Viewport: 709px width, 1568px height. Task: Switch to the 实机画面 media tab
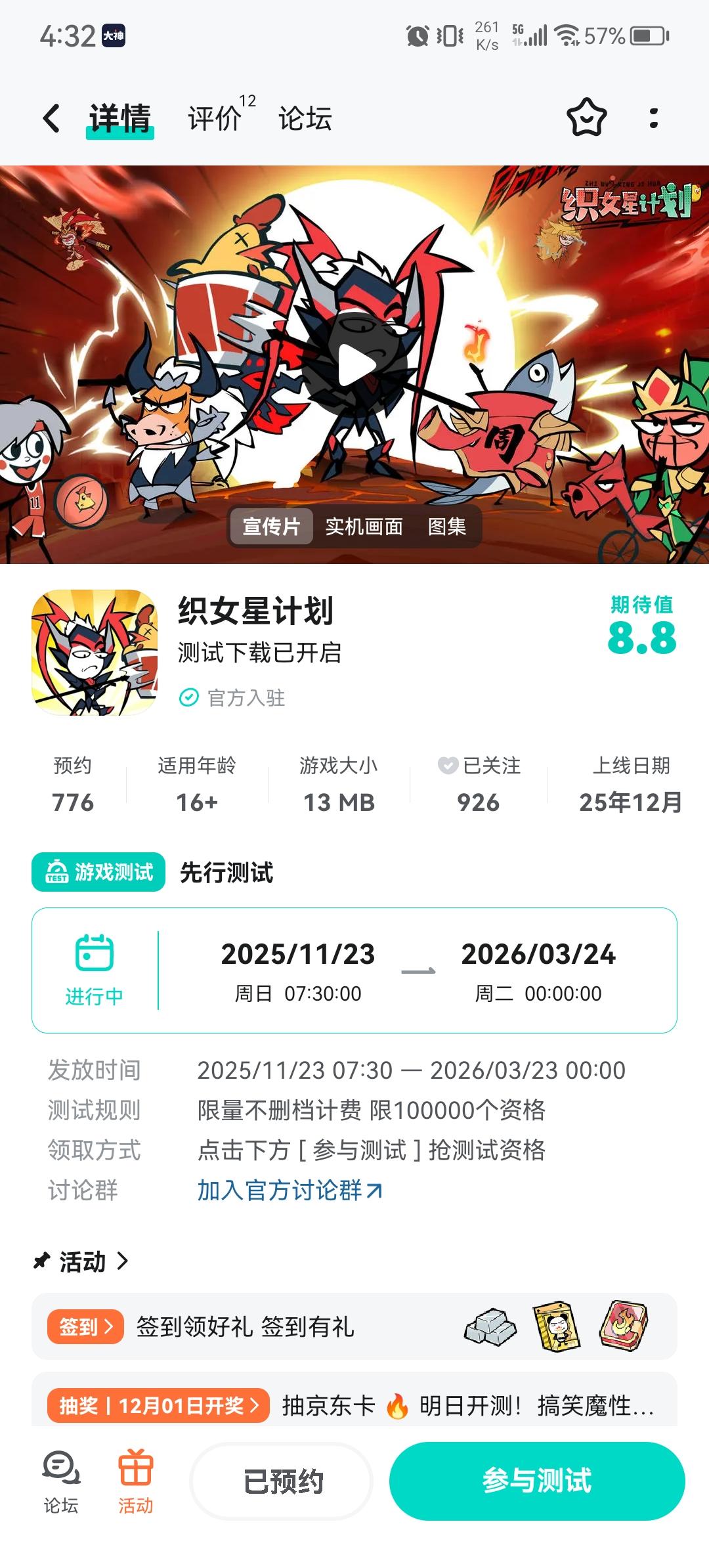(x=364, y=526)
